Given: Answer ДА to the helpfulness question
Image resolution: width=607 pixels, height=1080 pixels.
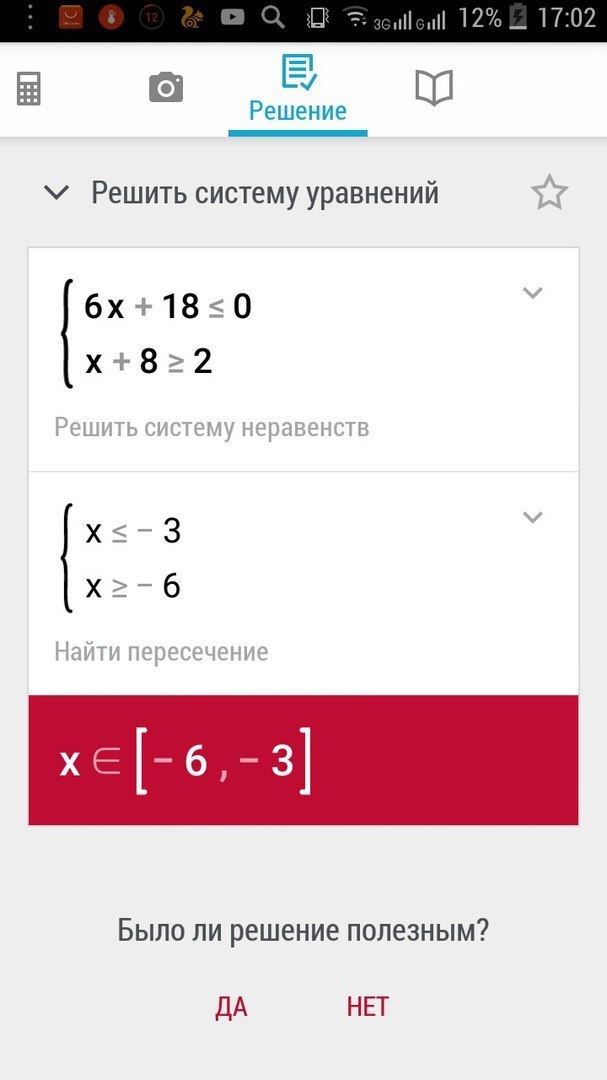Looking at the screenshot, I should click(x=232, y=1007).
